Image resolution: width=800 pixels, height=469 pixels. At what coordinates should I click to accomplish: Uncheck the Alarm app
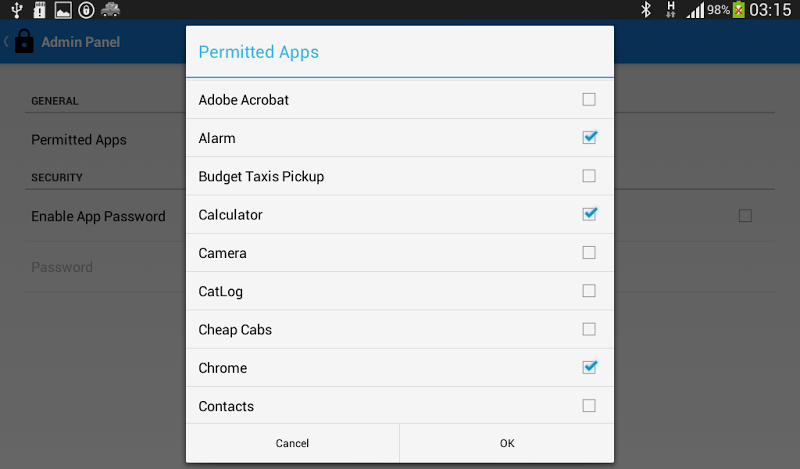(589, 138)
